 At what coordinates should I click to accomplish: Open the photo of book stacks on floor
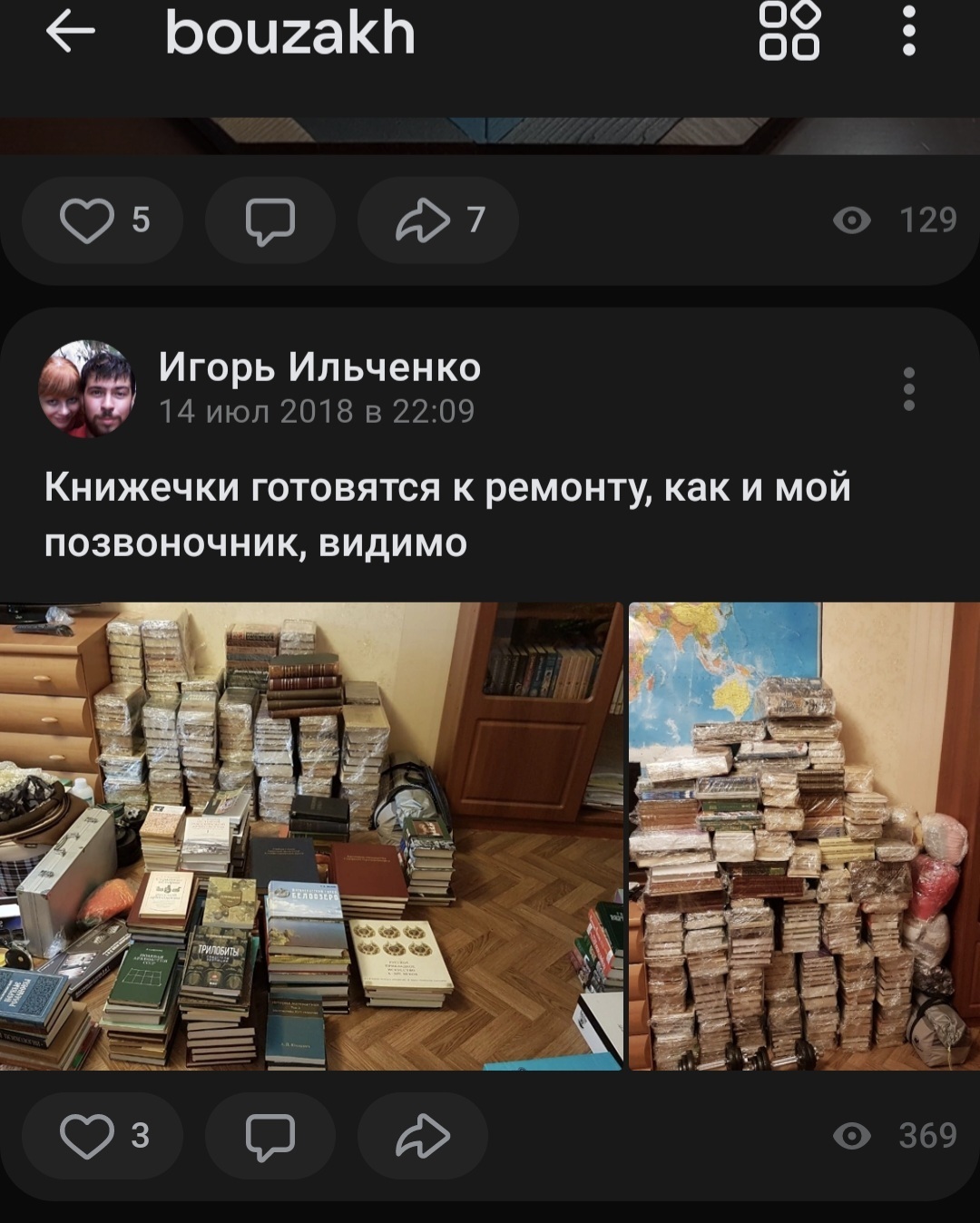tap(311, 836)
